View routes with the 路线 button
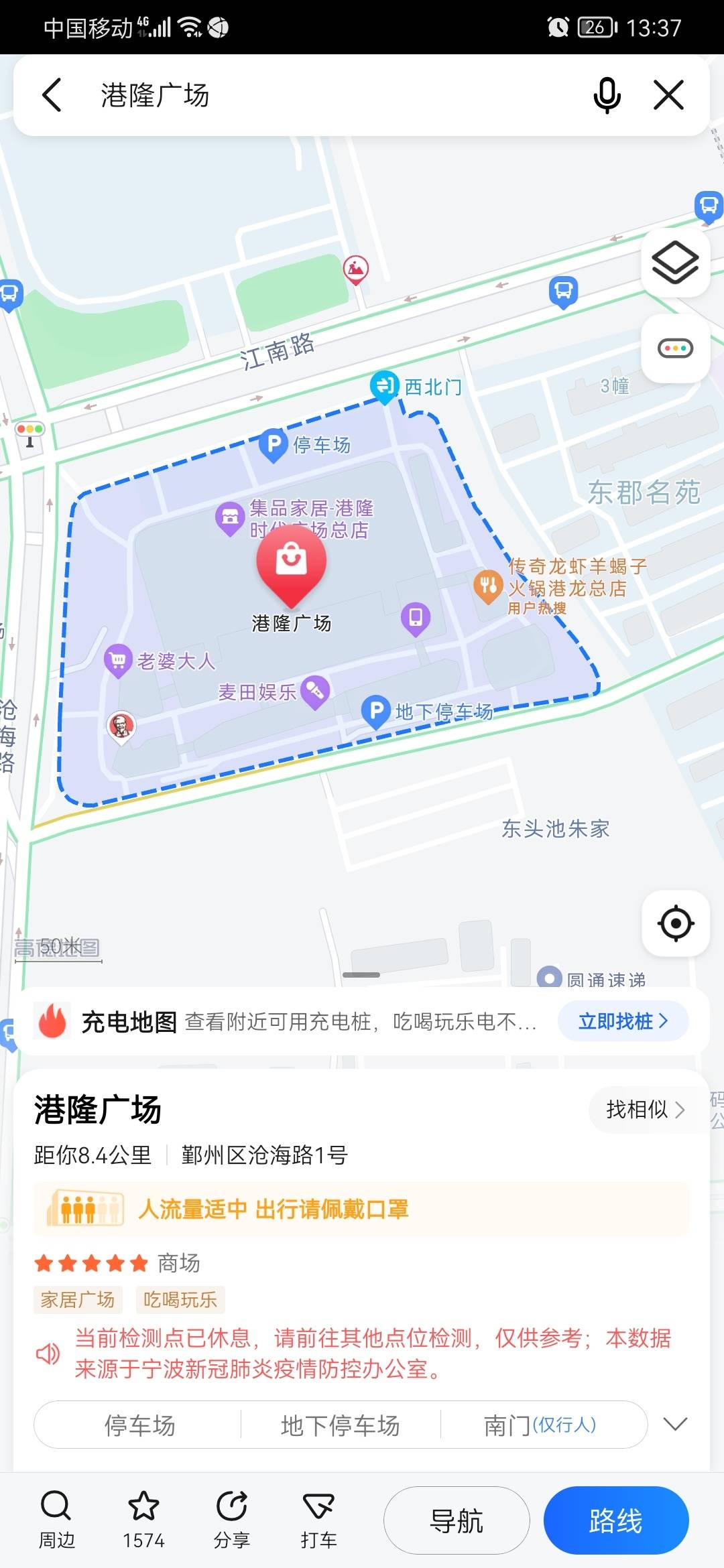Viewport: 724px width, 1568px height. click(x=616, y=1520)
